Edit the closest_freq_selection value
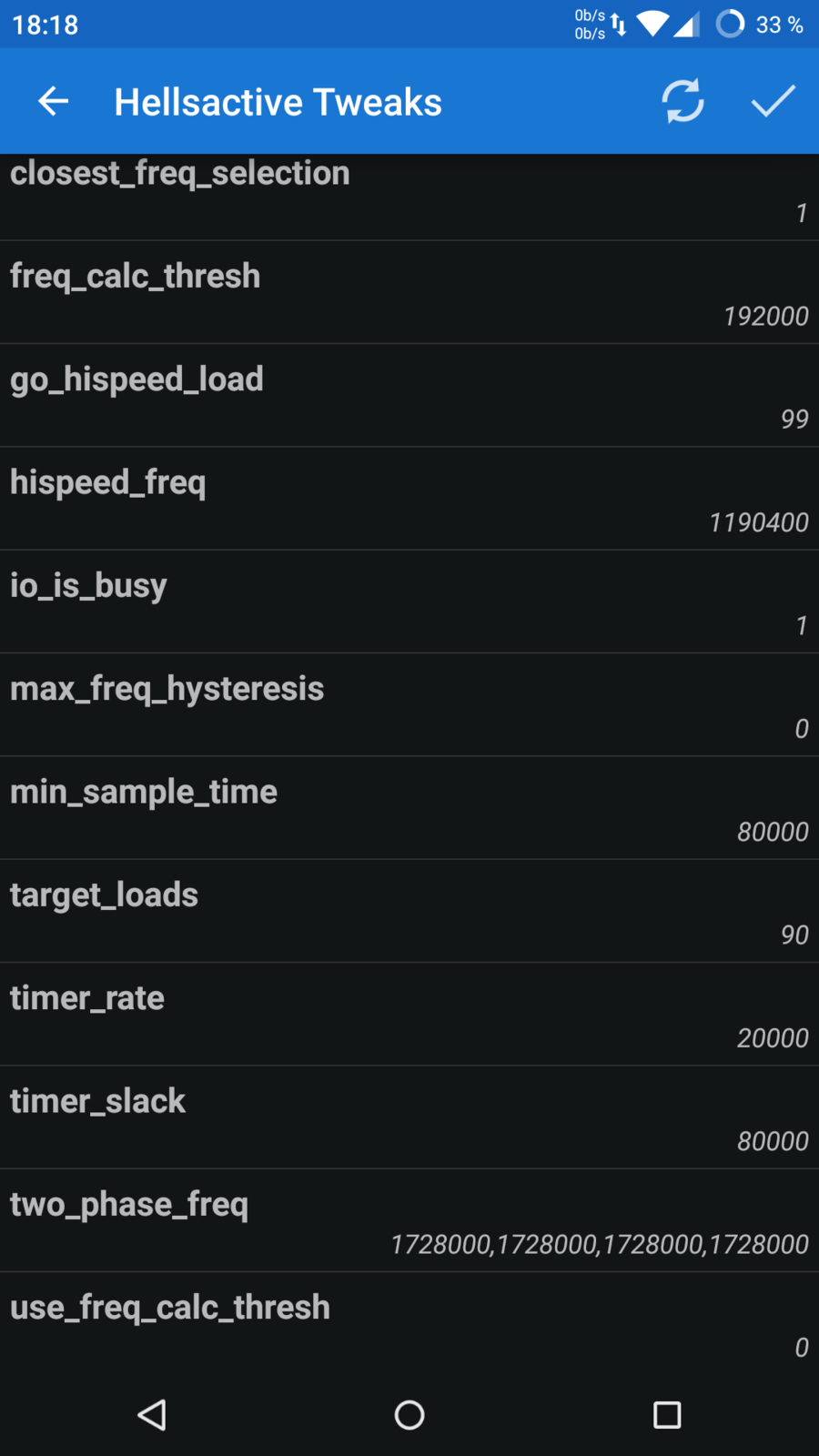 point(409,196)
